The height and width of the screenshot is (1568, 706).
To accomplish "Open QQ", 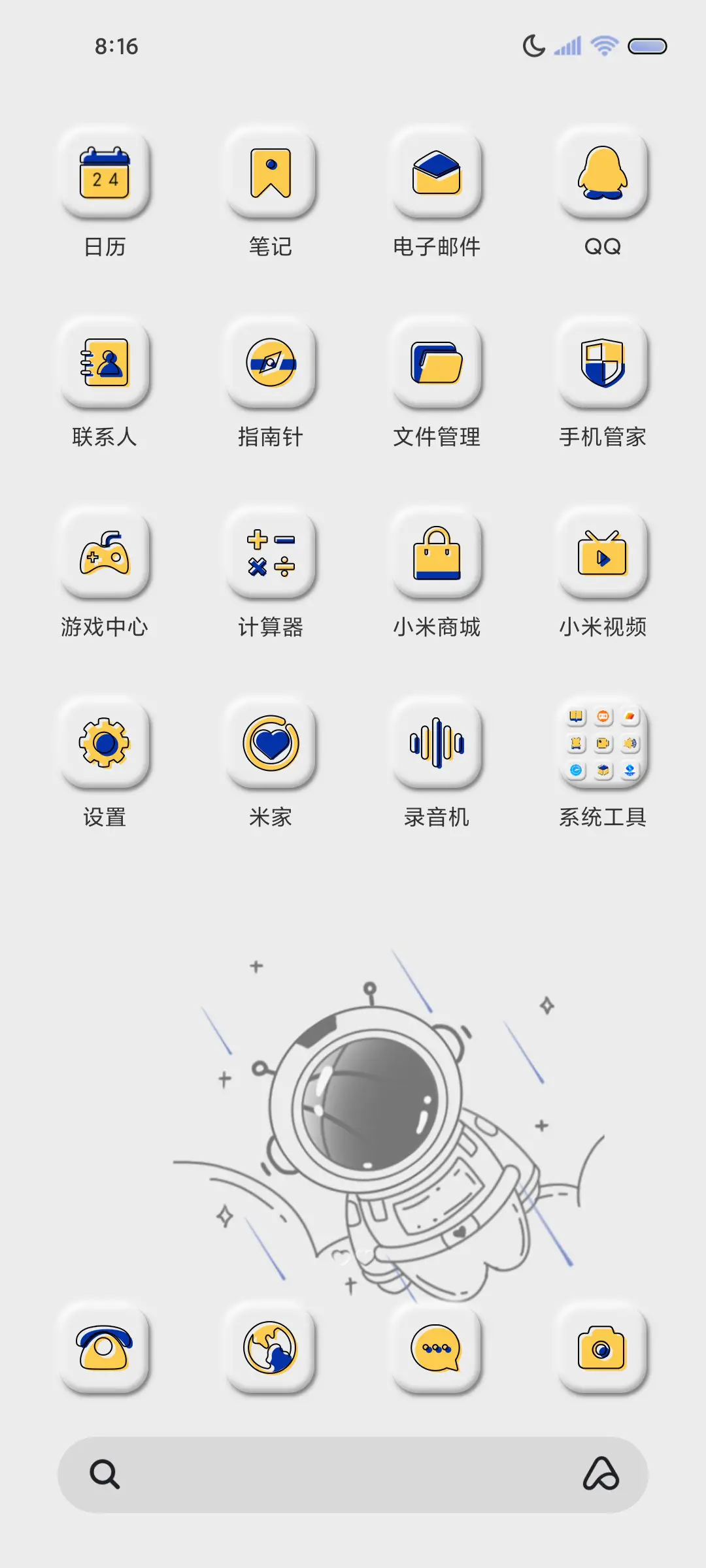I will click(602, 173).
